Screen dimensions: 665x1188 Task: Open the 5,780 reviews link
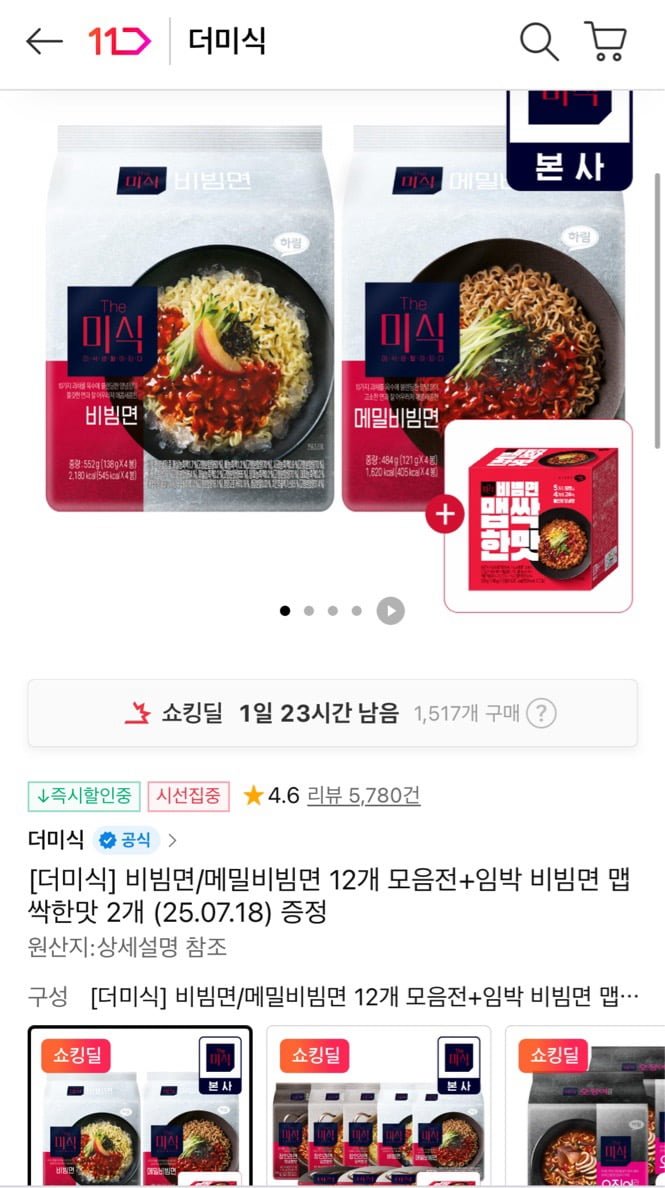coord(363,795)
